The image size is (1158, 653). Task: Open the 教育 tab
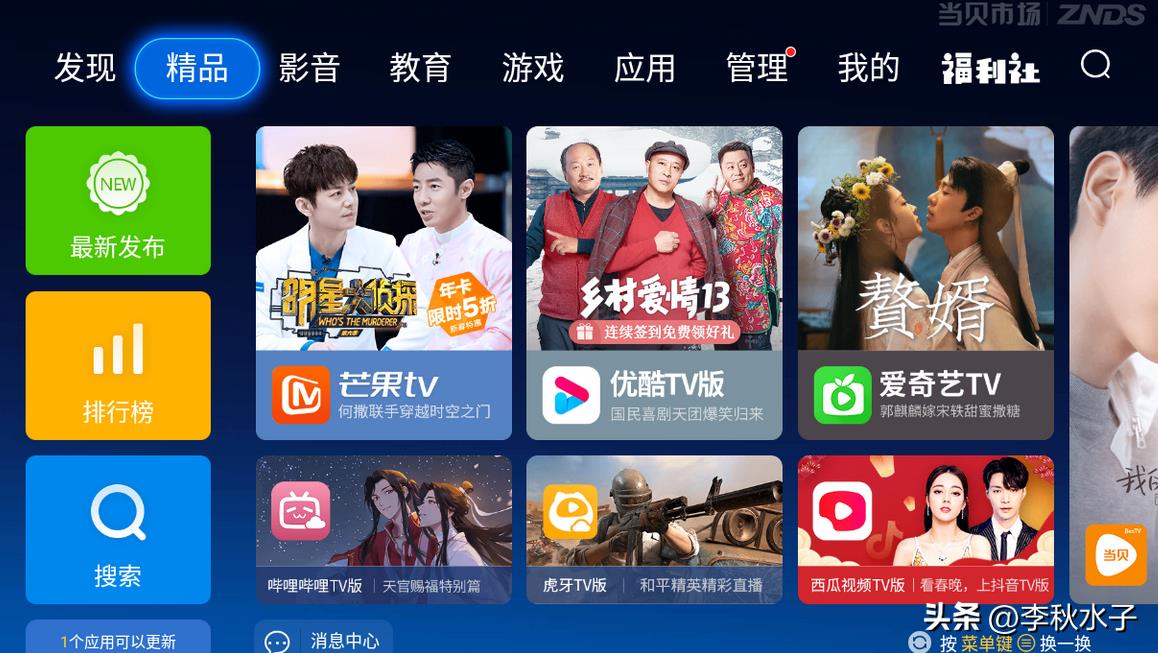(x=420, y=68)
